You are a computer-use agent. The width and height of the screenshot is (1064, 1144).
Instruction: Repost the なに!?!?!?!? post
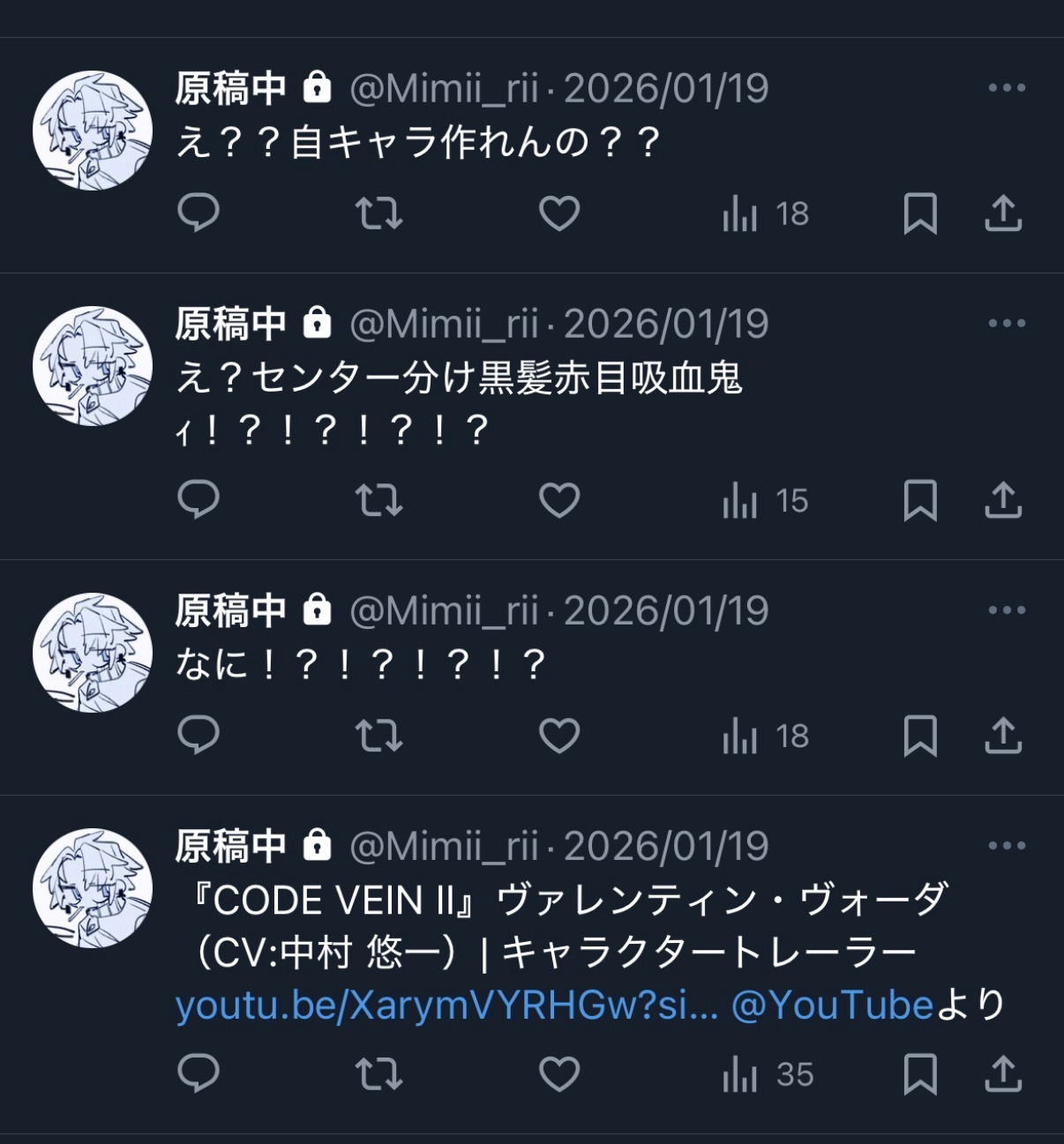pyautogui.click(x=378, y=736)
